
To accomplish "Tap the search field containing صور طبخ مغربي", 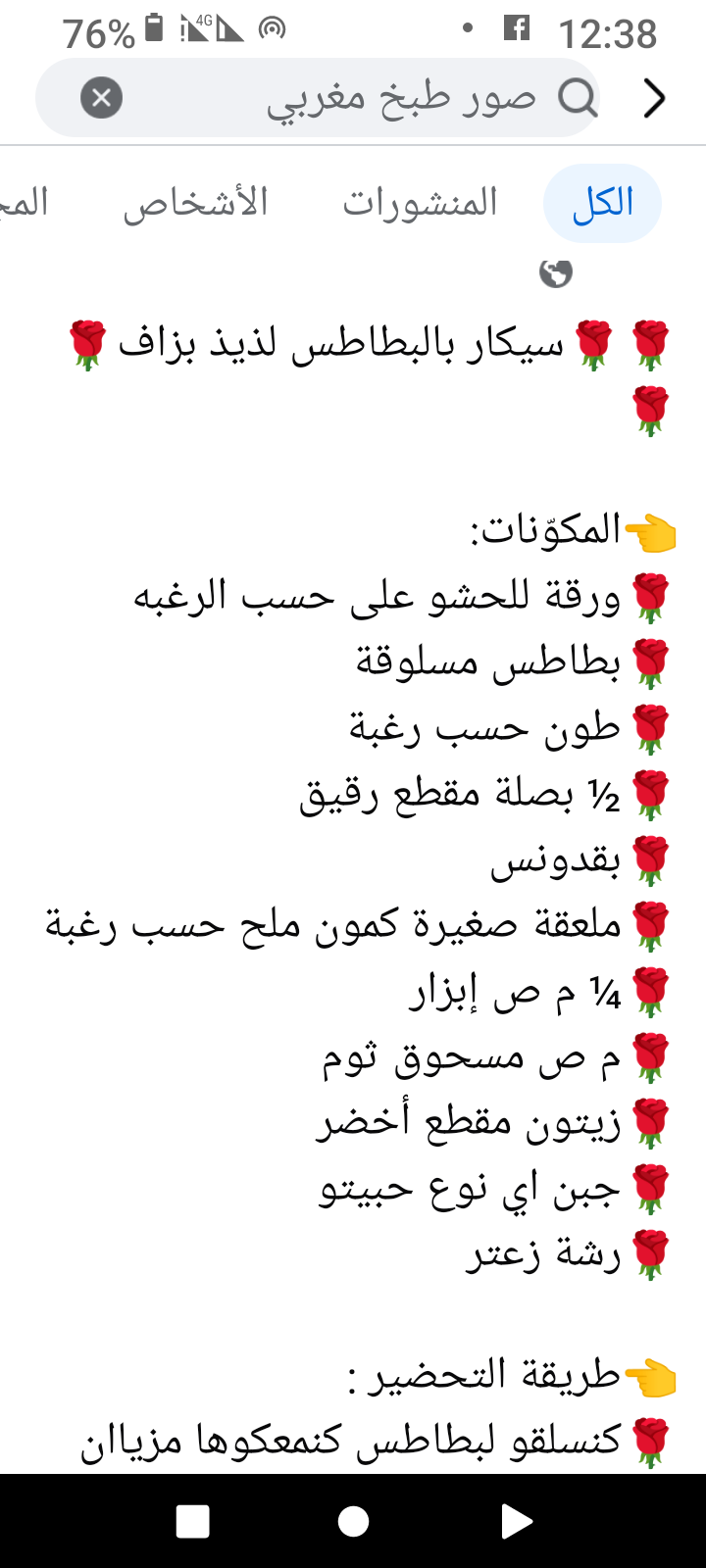I will coord(318,98).
